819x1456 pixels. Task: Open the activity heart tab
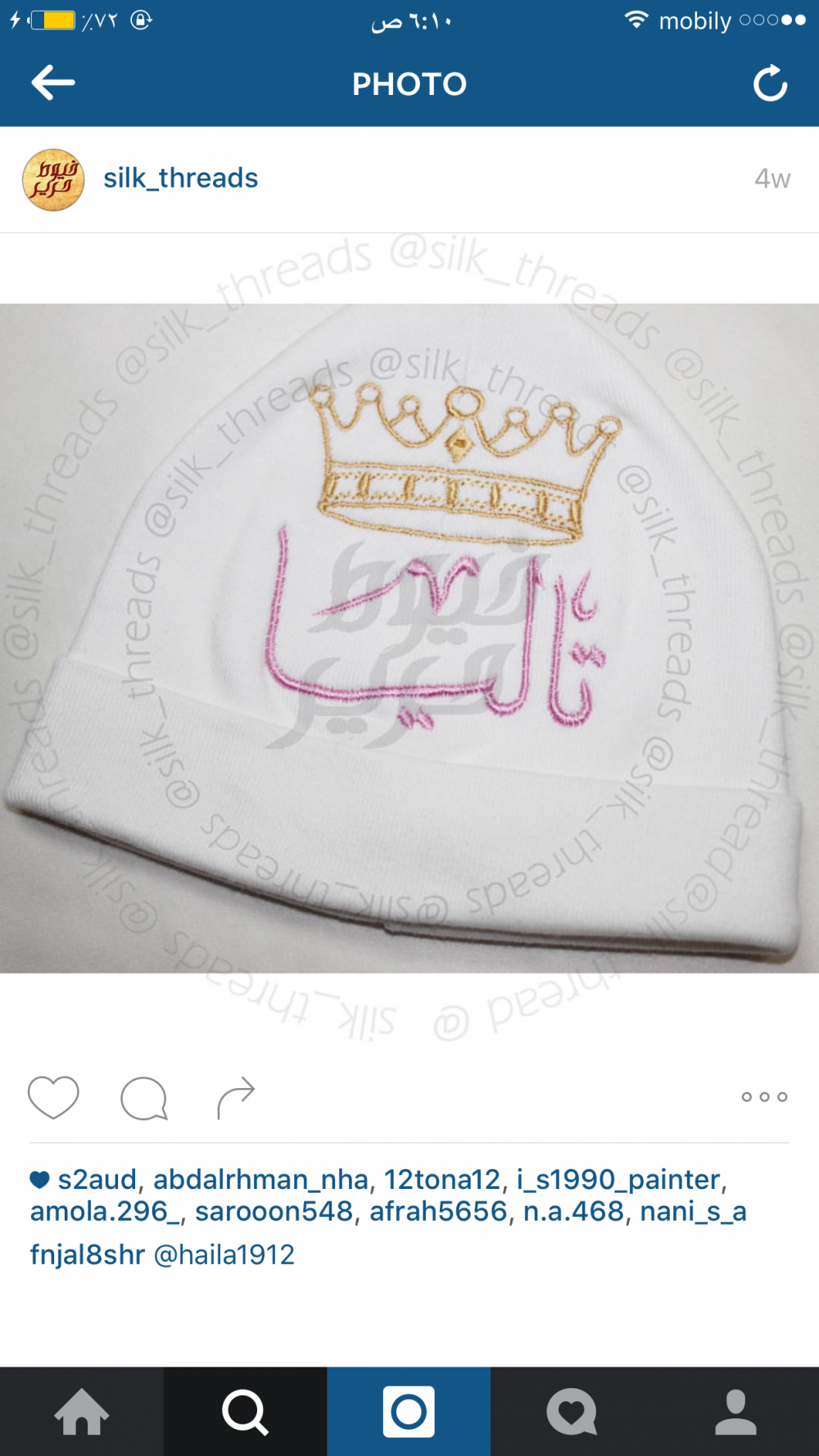point(572,1412)
